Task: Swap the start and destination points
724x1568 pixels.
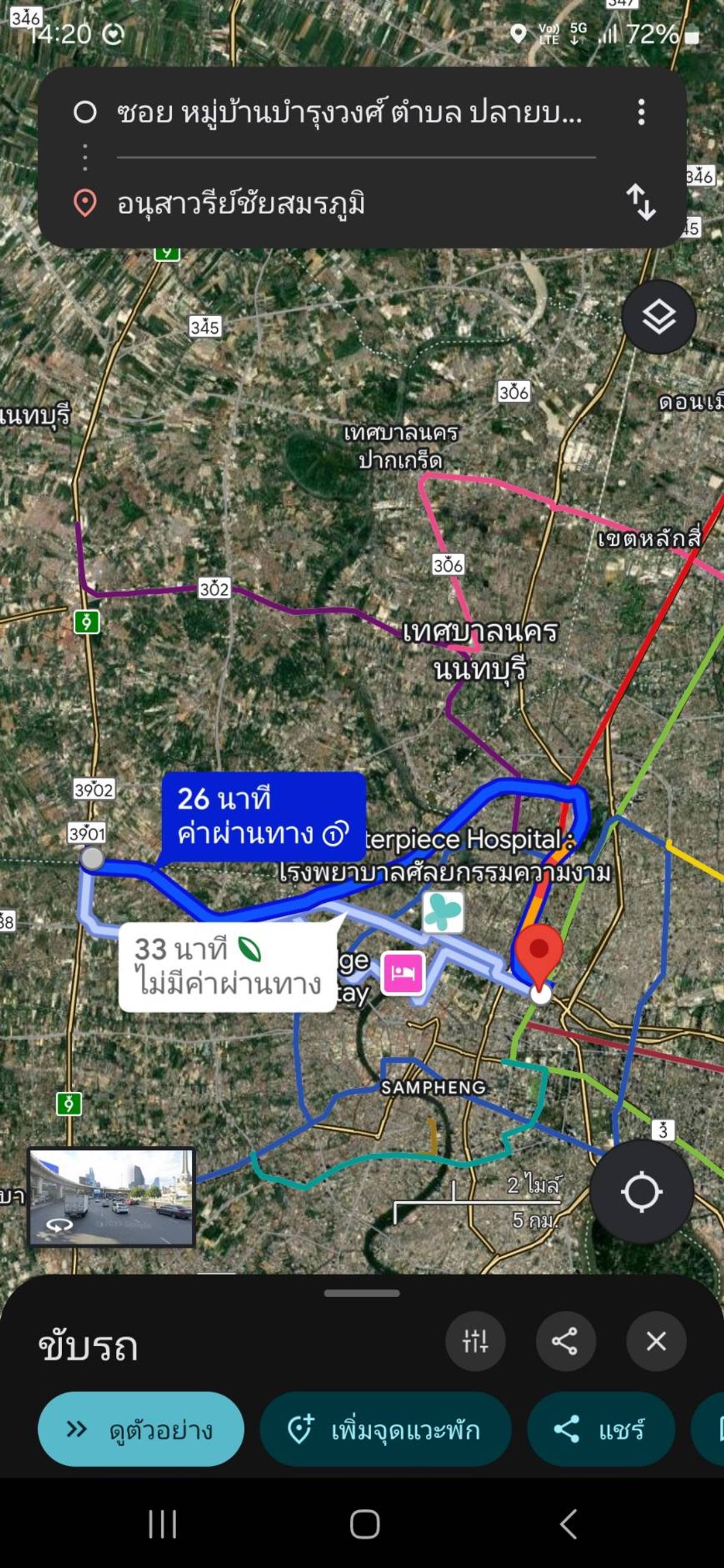Action: click(x=641, y=202)
